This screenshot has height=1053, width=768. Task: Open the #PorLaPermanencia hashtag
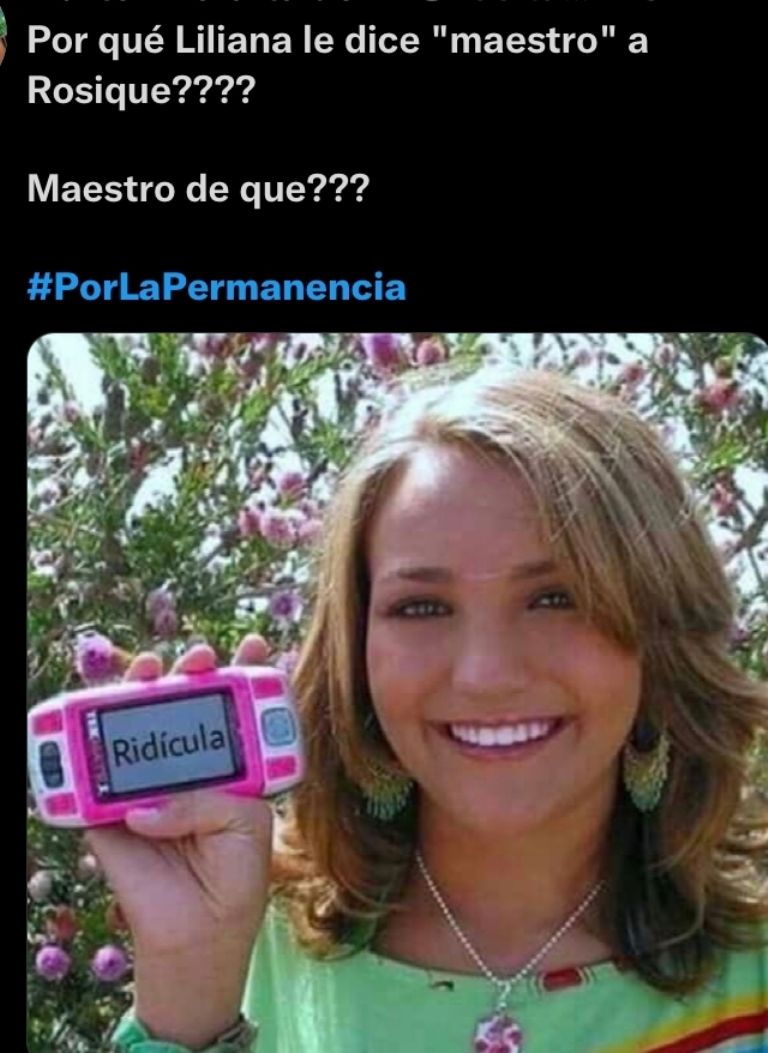(x=216, y=288)
